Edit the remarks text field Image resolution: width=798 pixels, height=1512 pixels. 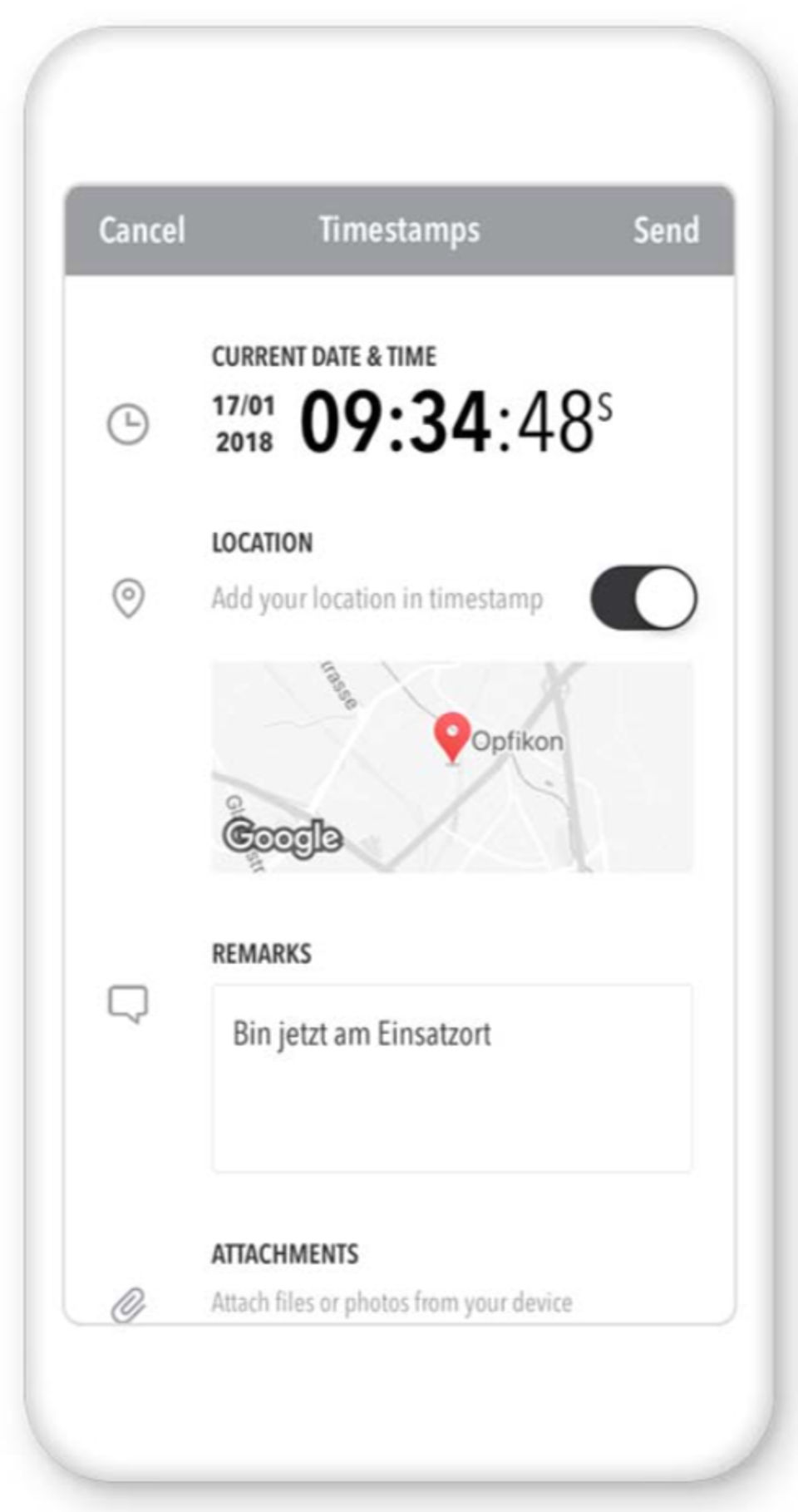[x=451, y=1078]
